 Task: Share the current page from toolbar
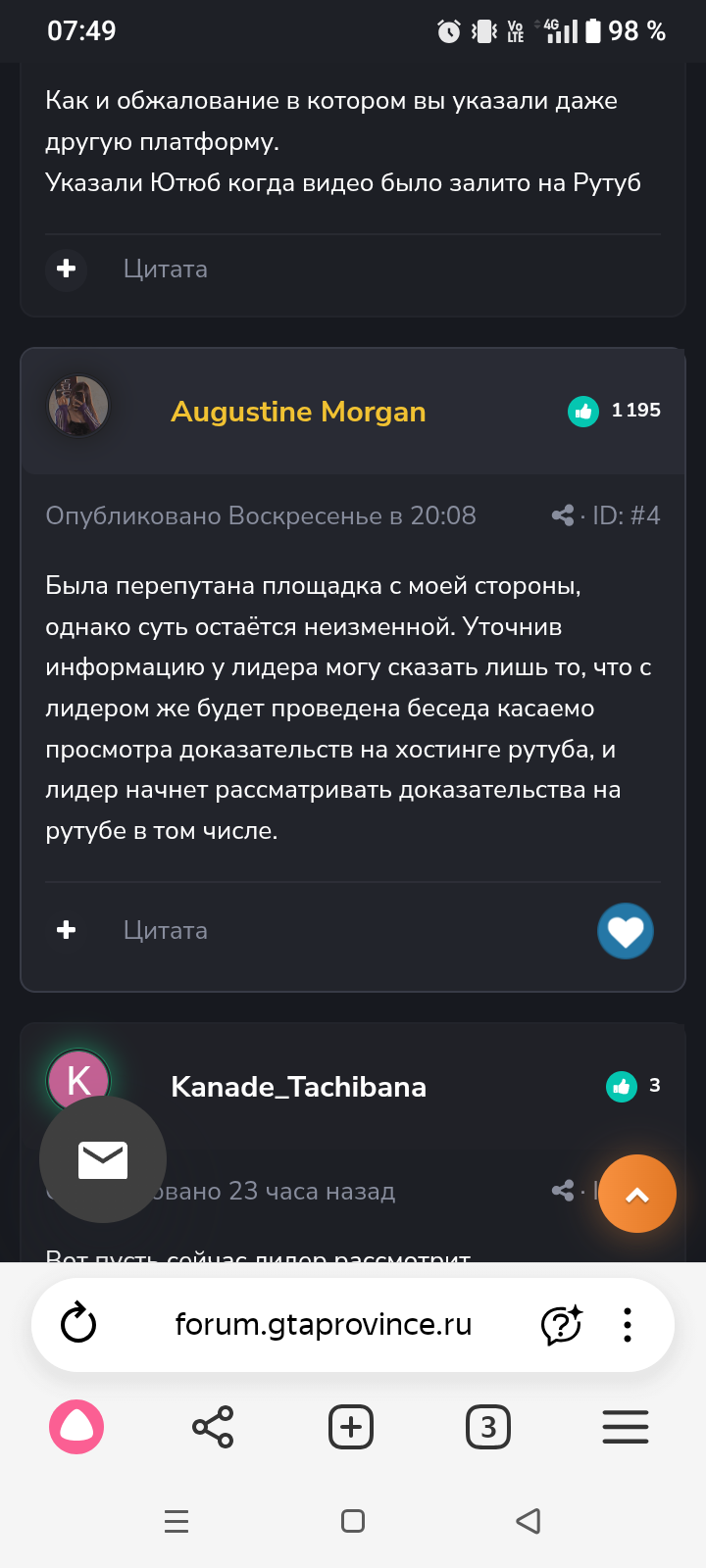tap(213, 1427)
